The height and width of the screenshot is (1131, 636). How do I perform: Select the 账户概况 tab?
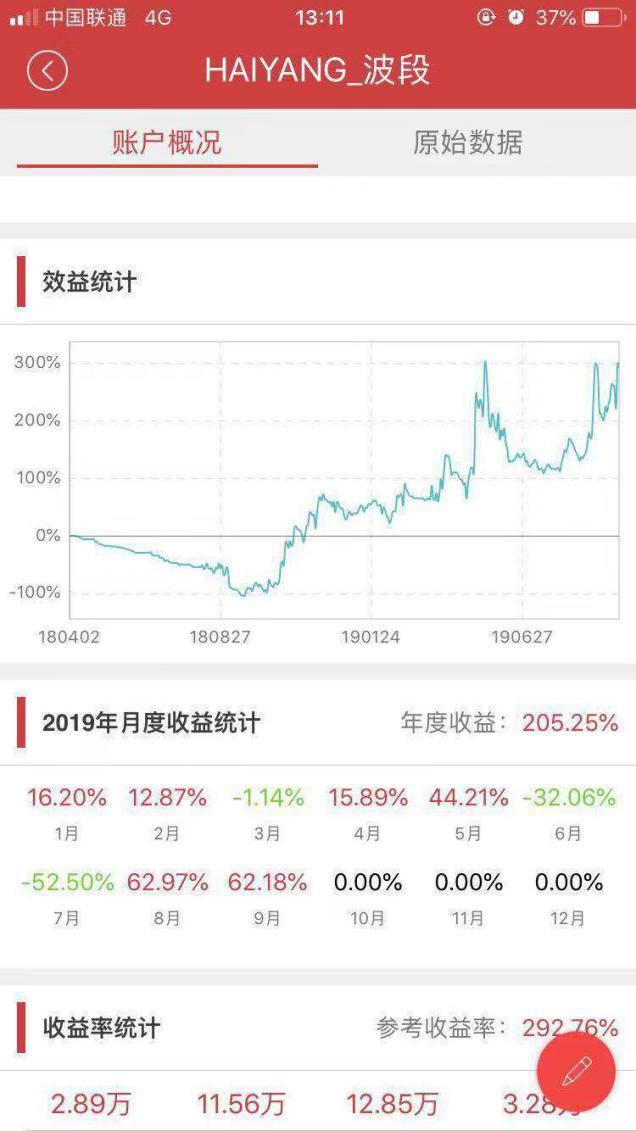click(x=167, y=142)
